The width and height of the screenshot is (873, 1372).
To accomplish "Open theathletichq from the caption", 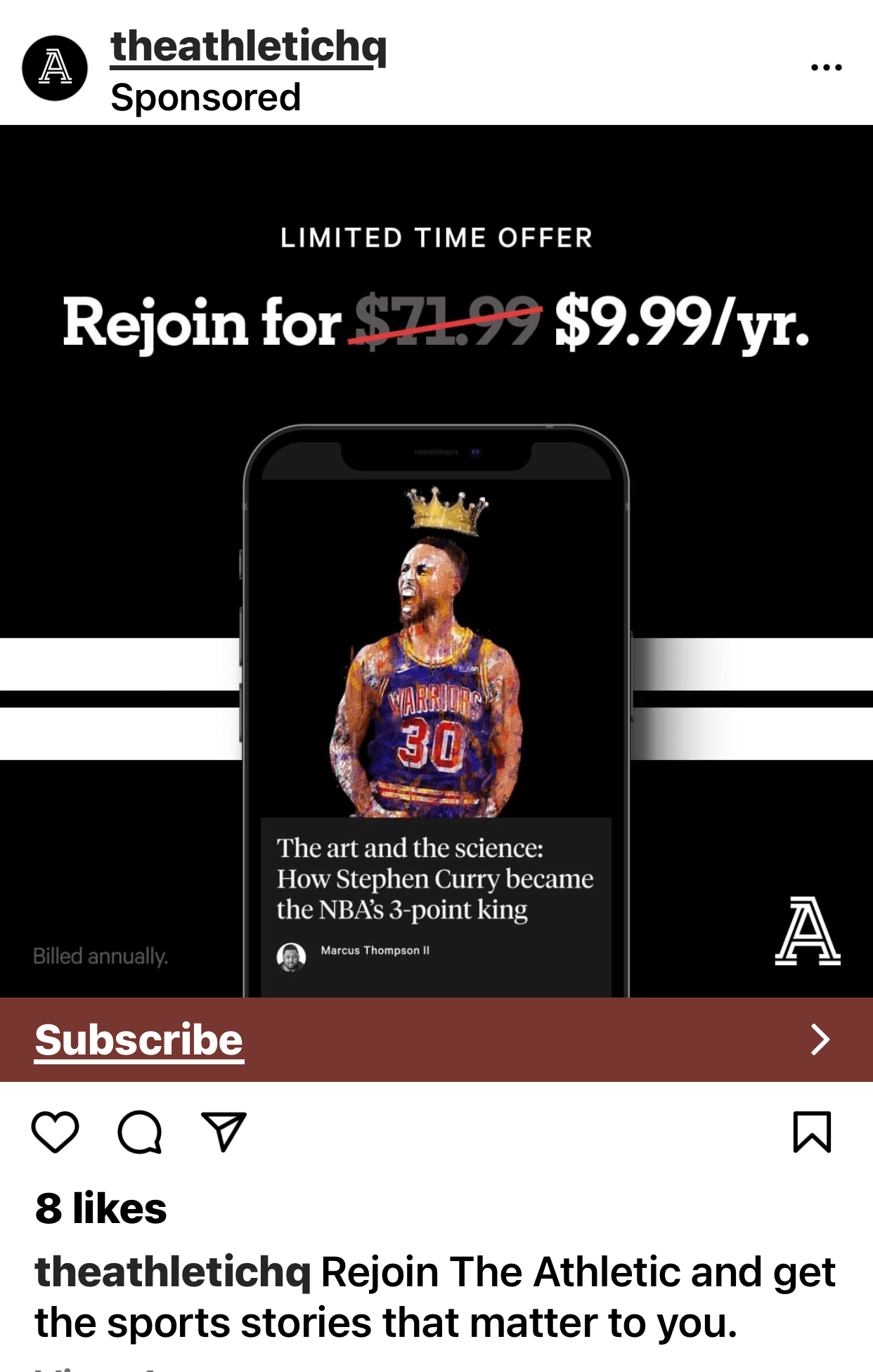I will point(172,1272).
